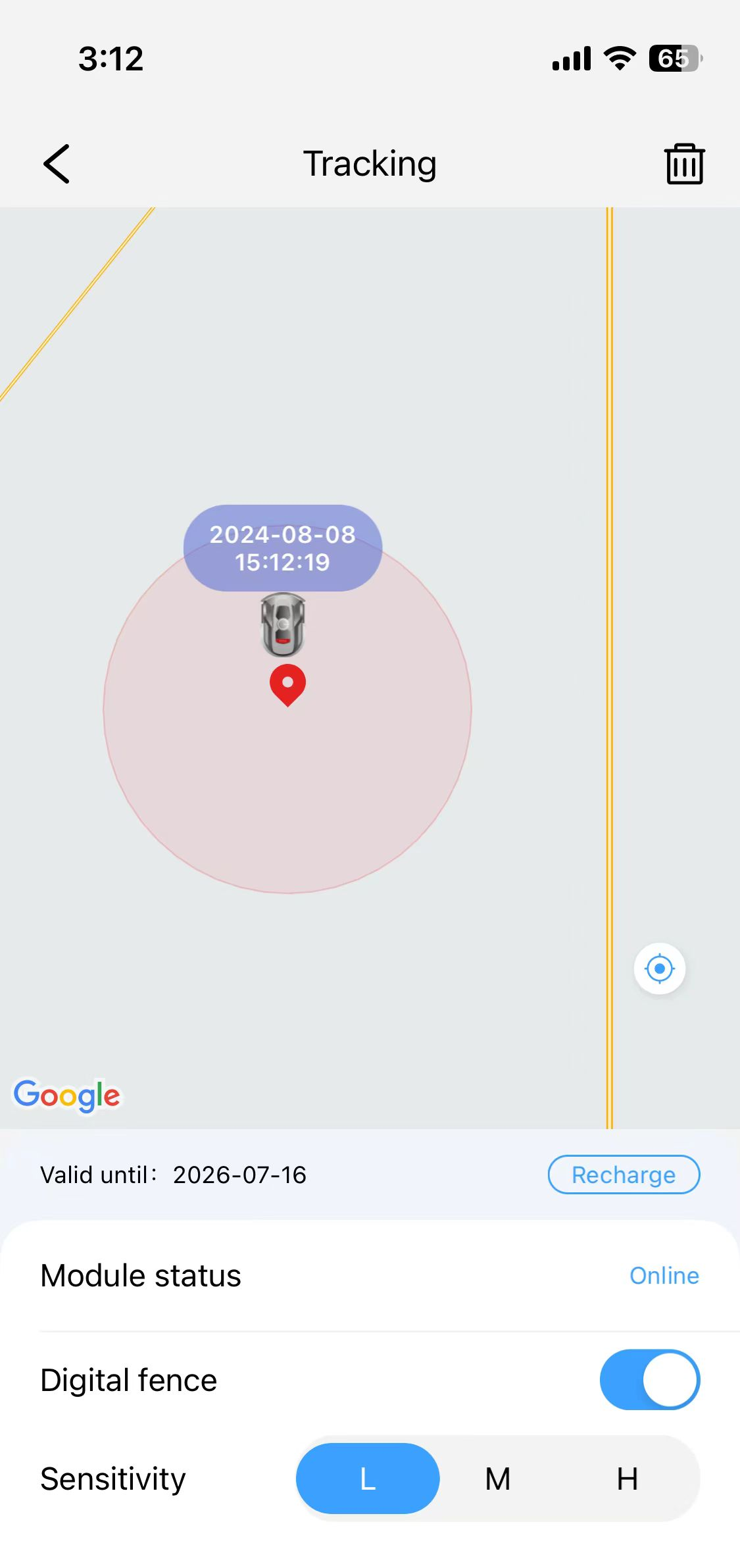The width and height of the screenshot is (740, 1568).
Task: Select L sensitivity
Action: tap(368, 1479)
